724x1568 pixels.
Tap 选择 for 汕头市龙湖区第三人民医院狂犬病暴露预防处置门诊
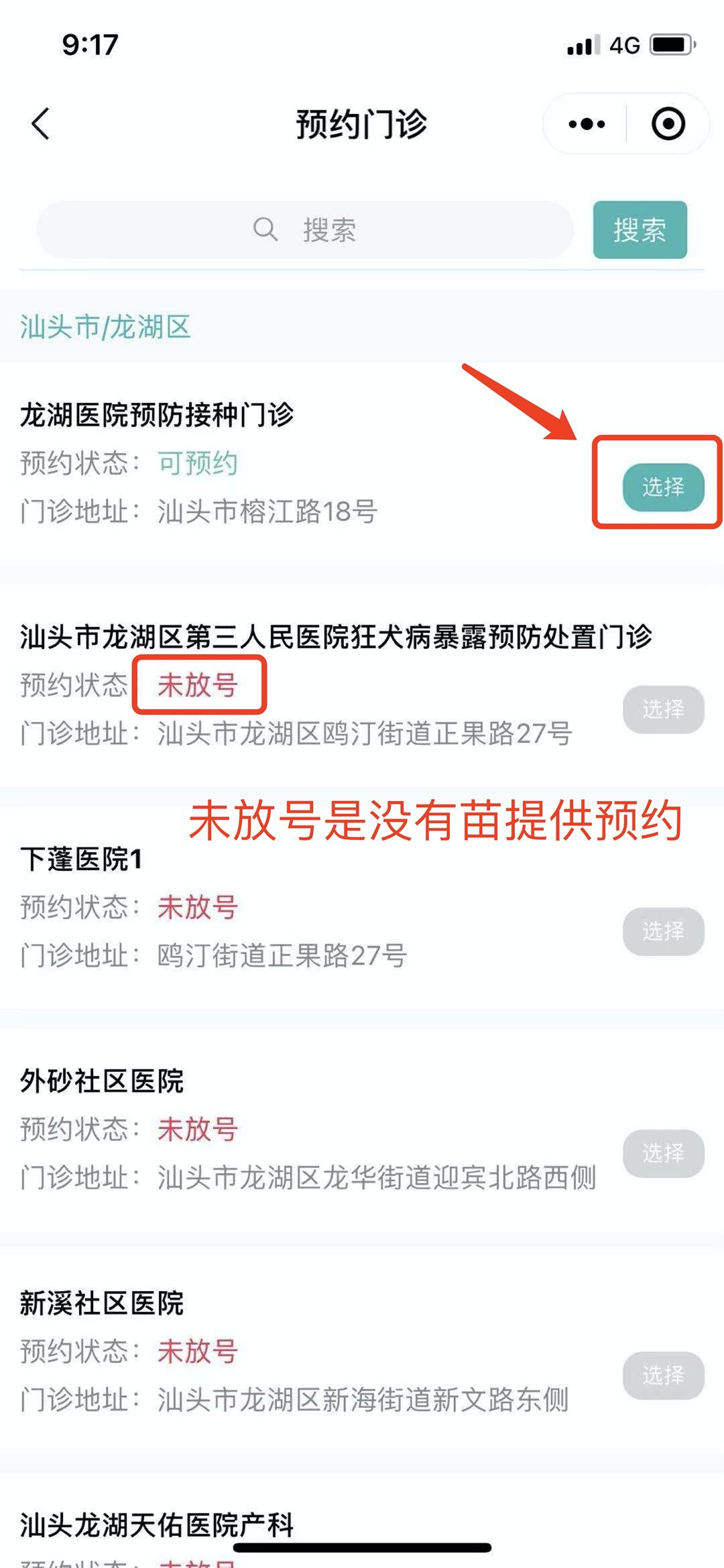(663, 709)
